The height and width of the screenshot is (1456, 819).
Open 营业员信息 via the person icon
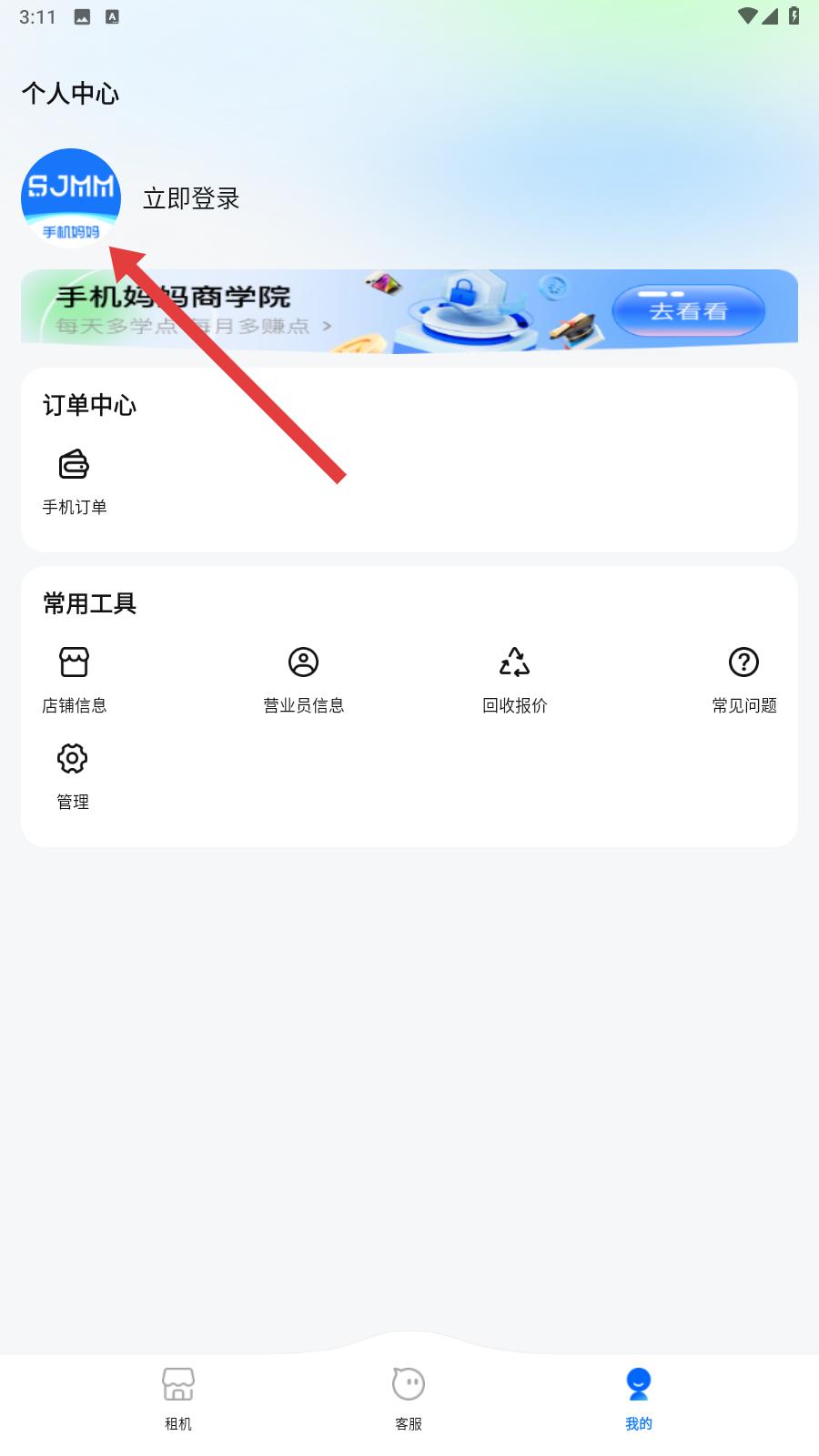point(302,662)
